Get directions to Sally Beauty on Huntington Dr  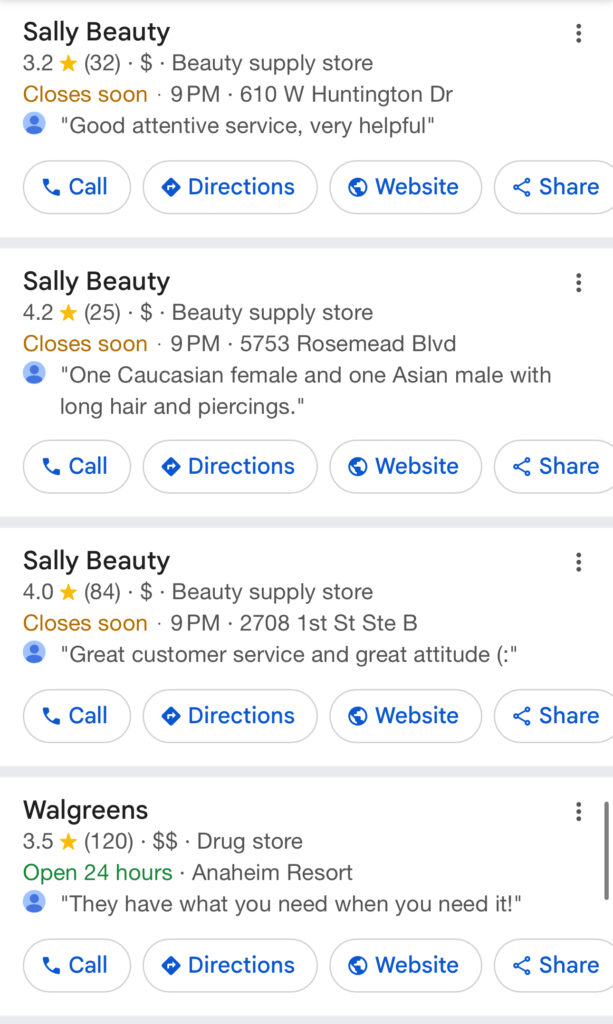coord(229,187)
